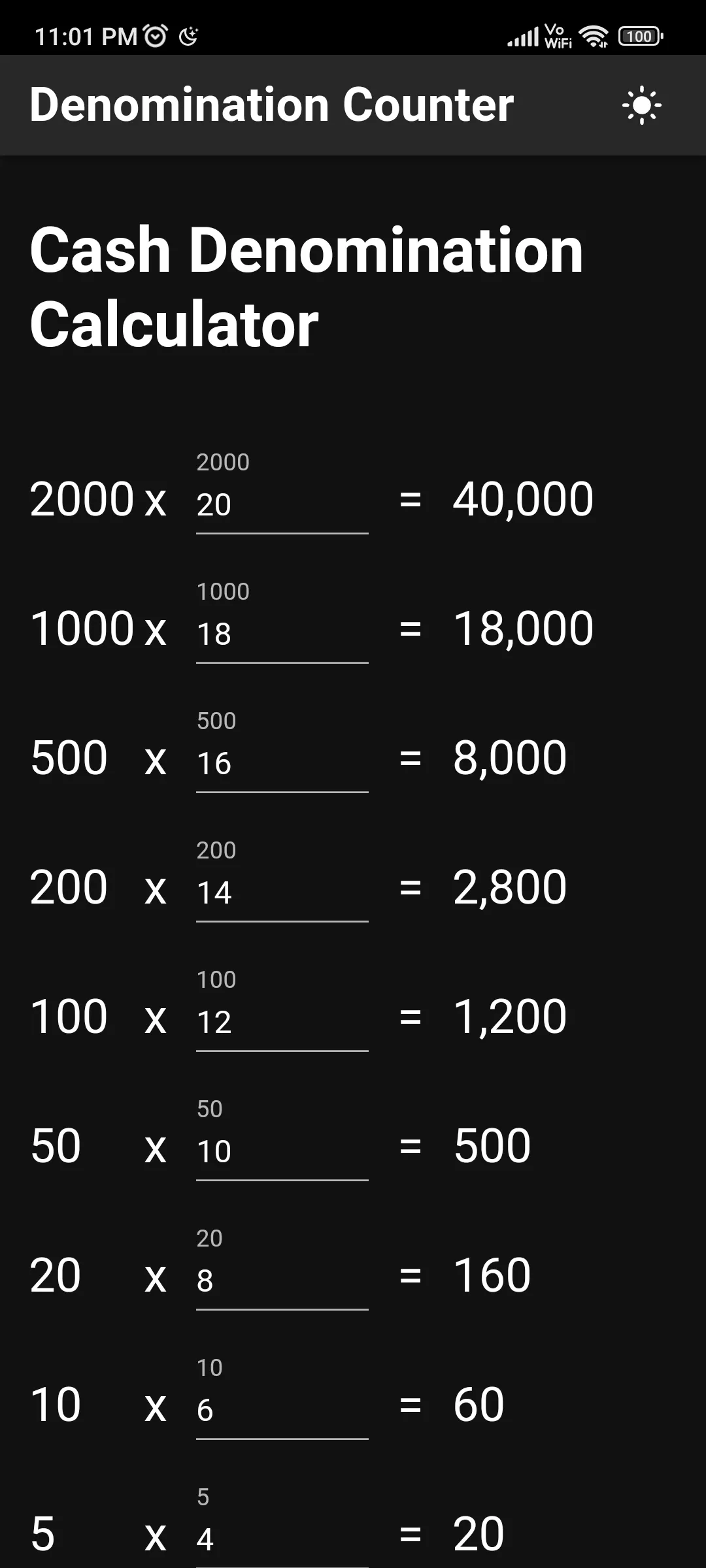Select the 10 denomination count input
The height and width of the screenshot is (1568, 706).
282,1409
